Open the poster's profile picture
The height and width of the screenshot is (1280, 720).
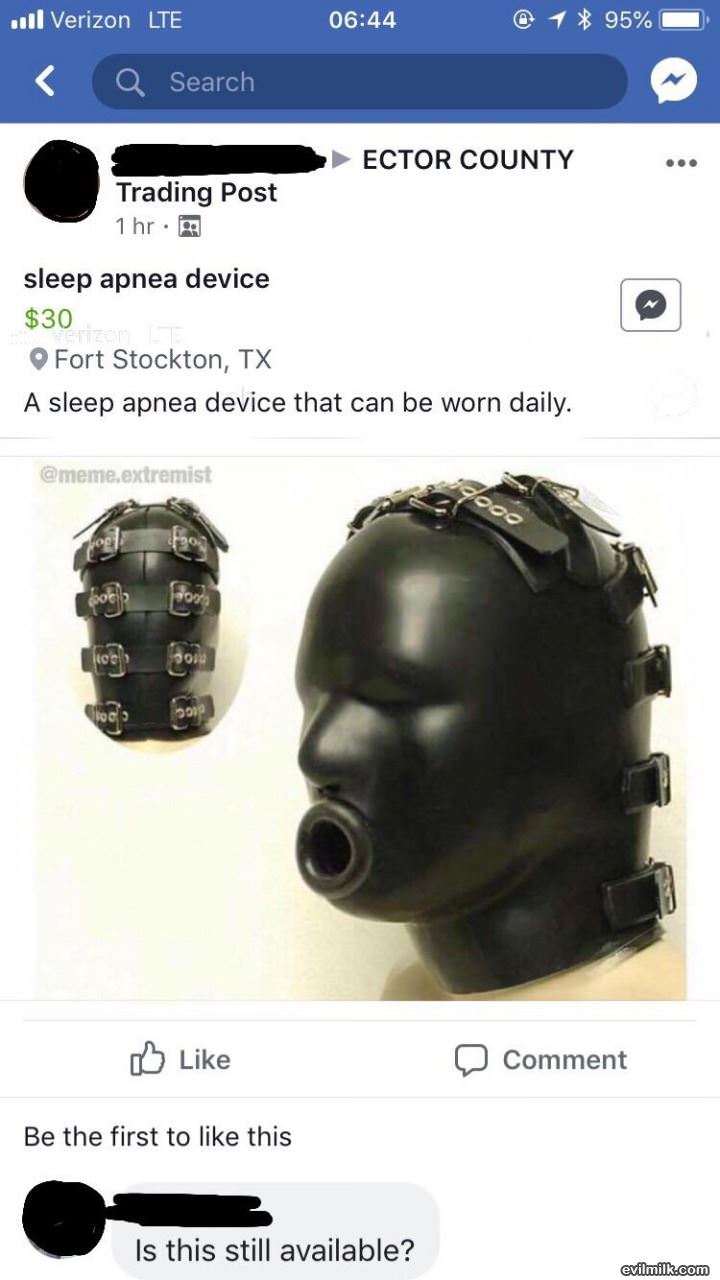click(x=61, y=183)
